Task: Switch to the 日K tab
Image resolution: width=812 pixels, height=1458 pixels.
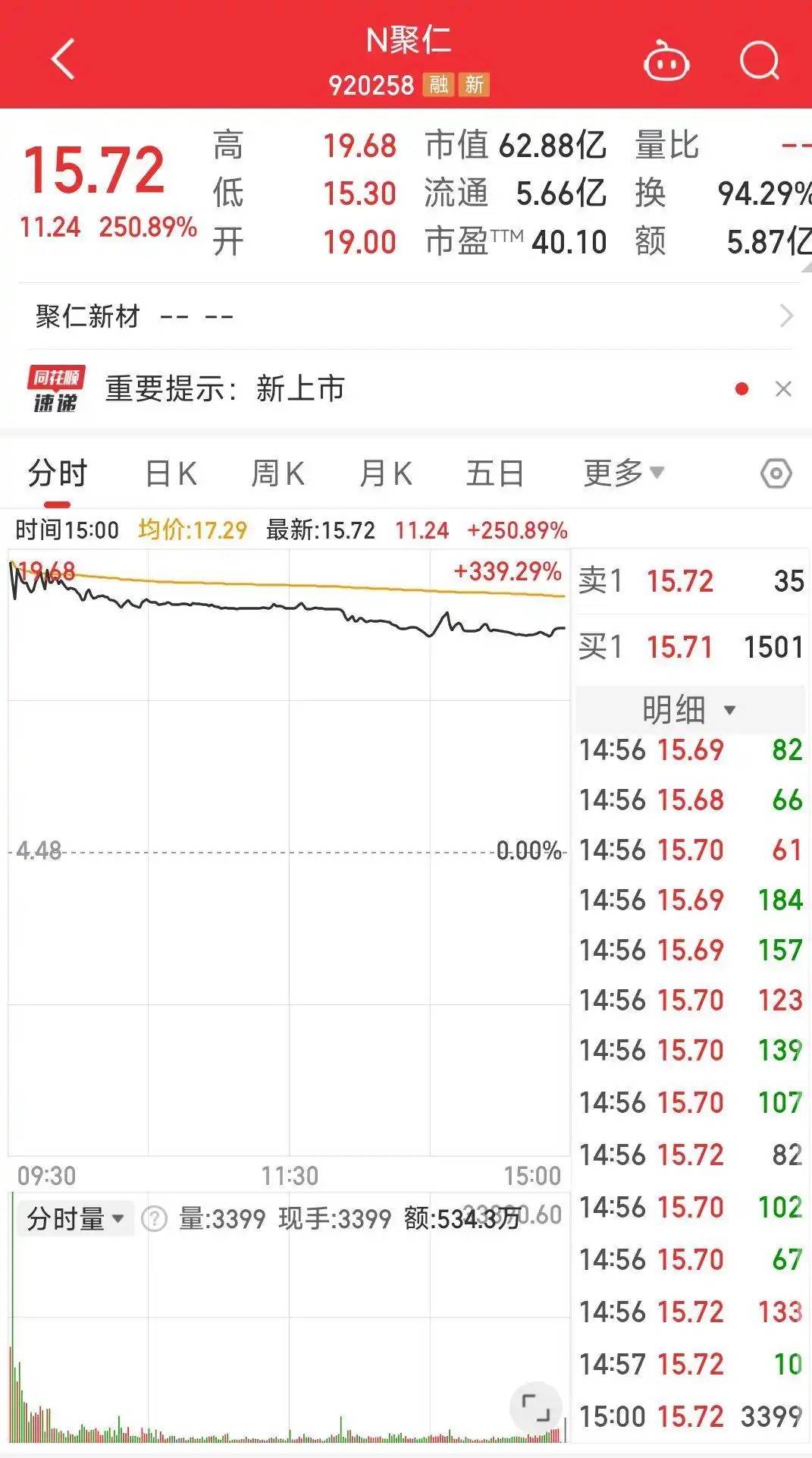Action: click(171, 473)
